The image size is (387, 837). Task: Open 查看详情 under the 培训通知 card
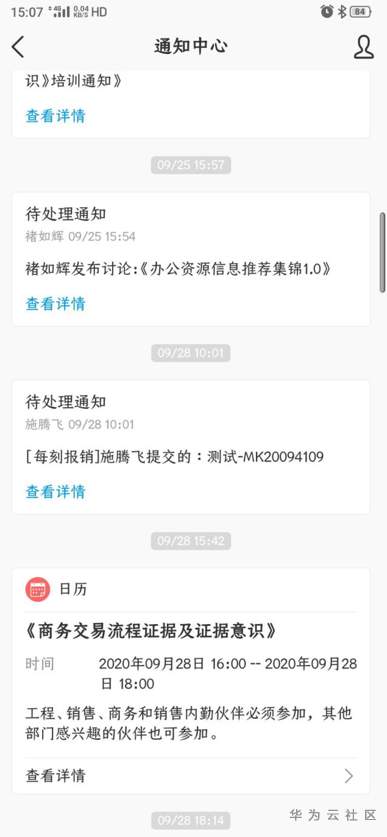tap(56, 116)
